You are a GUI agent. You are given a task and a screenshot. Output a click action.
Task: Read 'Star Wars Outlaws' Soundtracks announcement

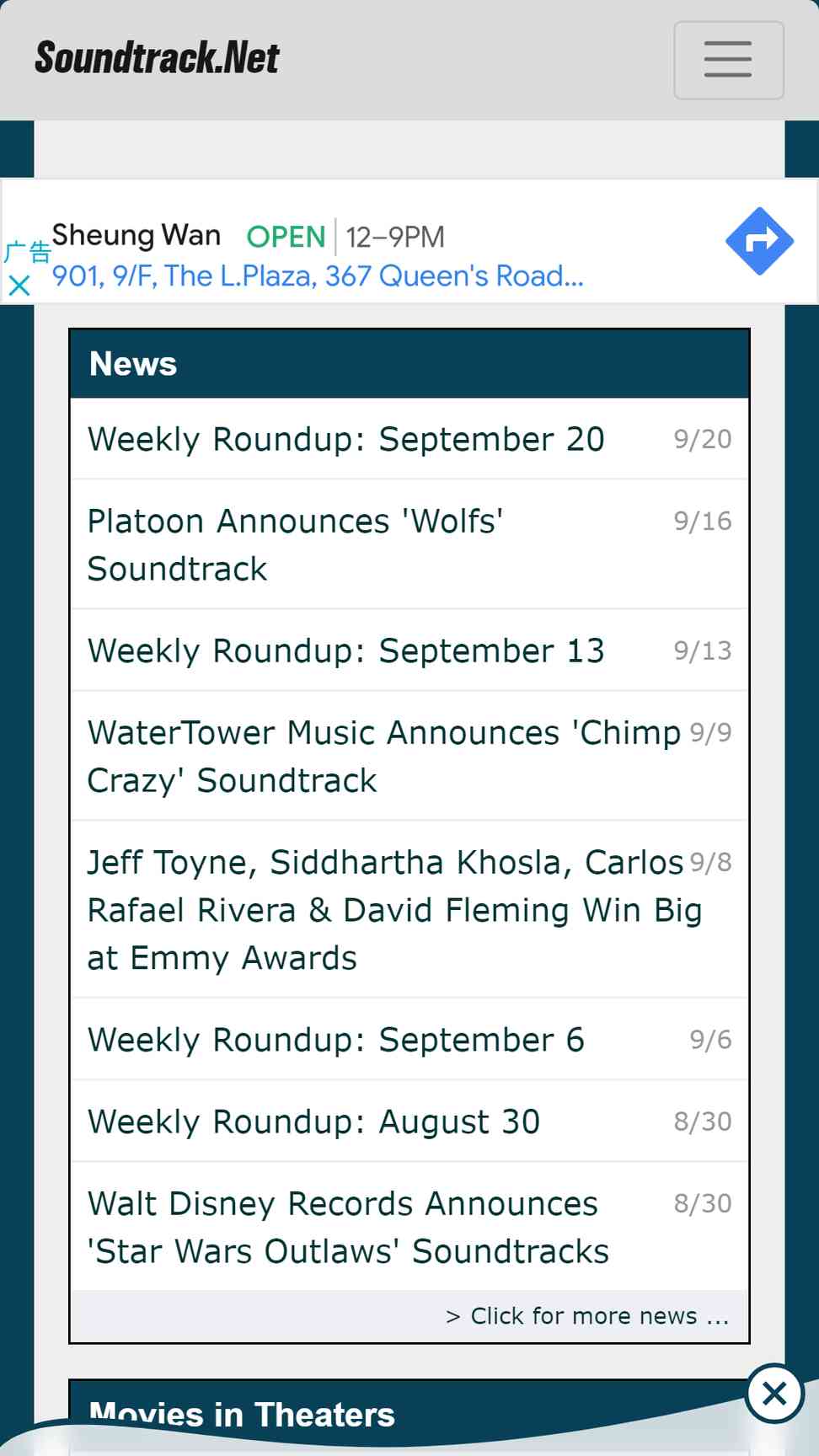tap(409, 1227)
